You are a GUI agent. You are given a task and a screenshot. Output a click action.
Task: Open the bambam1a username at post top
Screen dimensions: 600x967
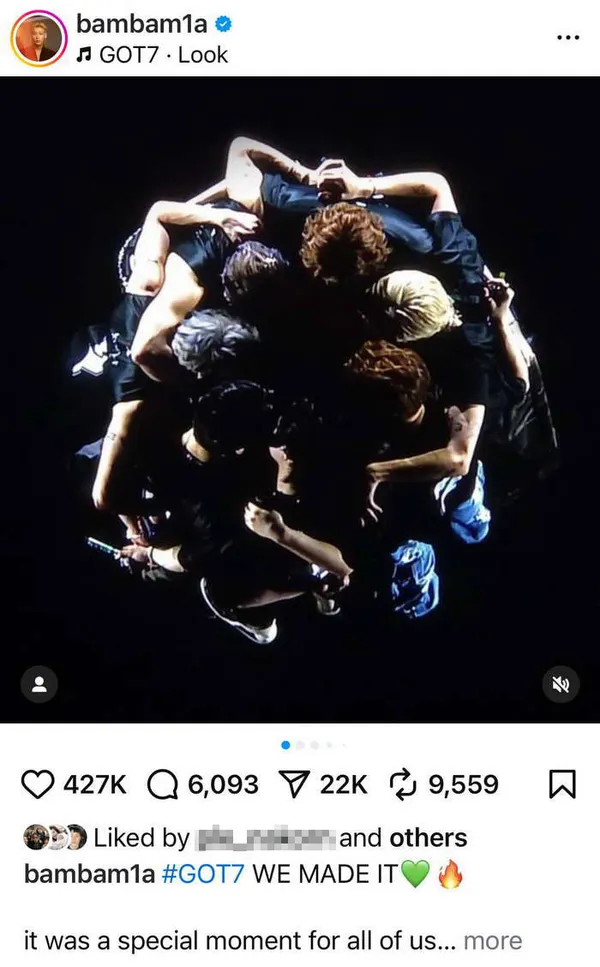(140, 24)
